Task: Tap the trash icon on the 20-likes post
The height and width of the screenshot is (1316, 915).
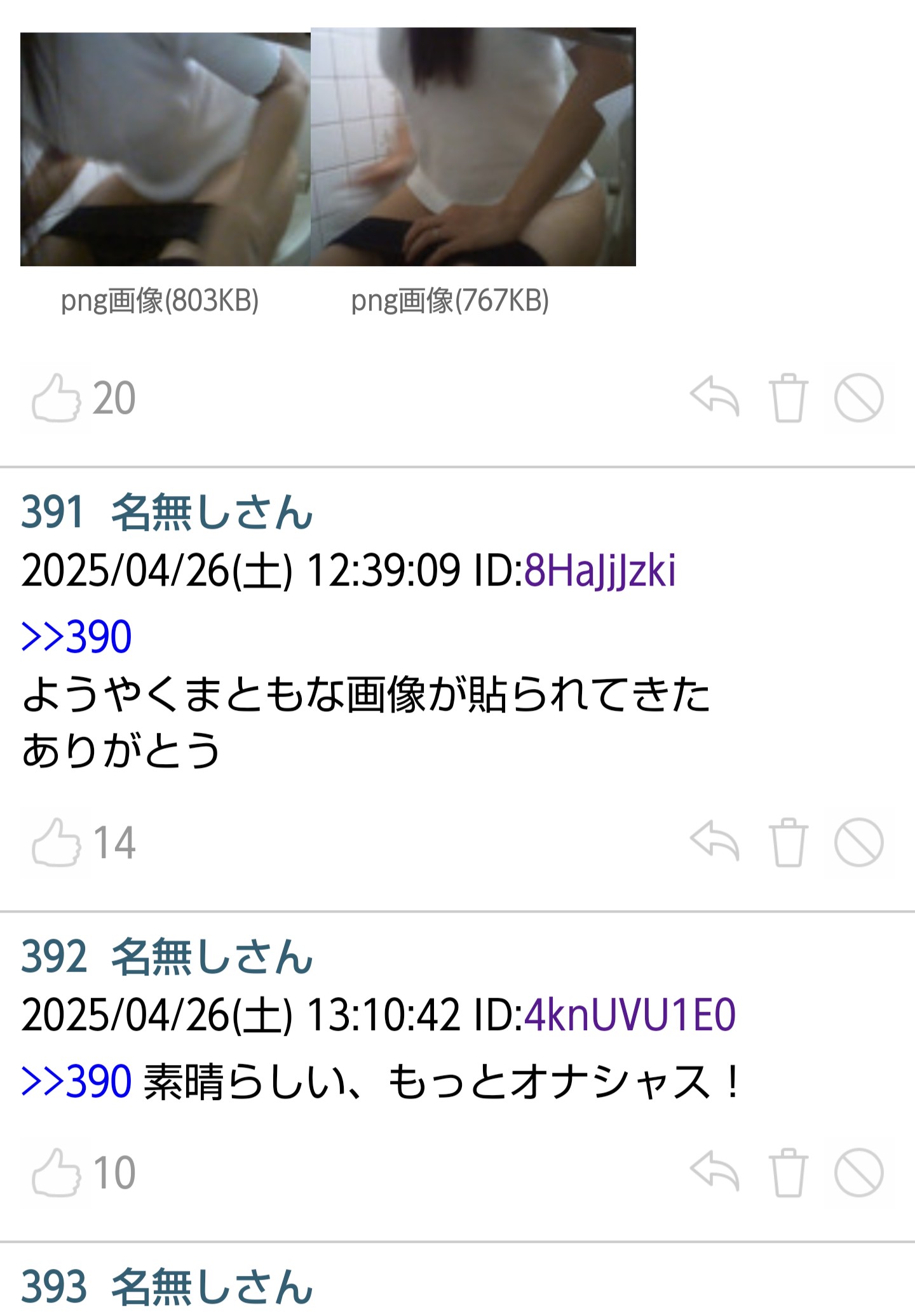Action: (x=788, y=398)
